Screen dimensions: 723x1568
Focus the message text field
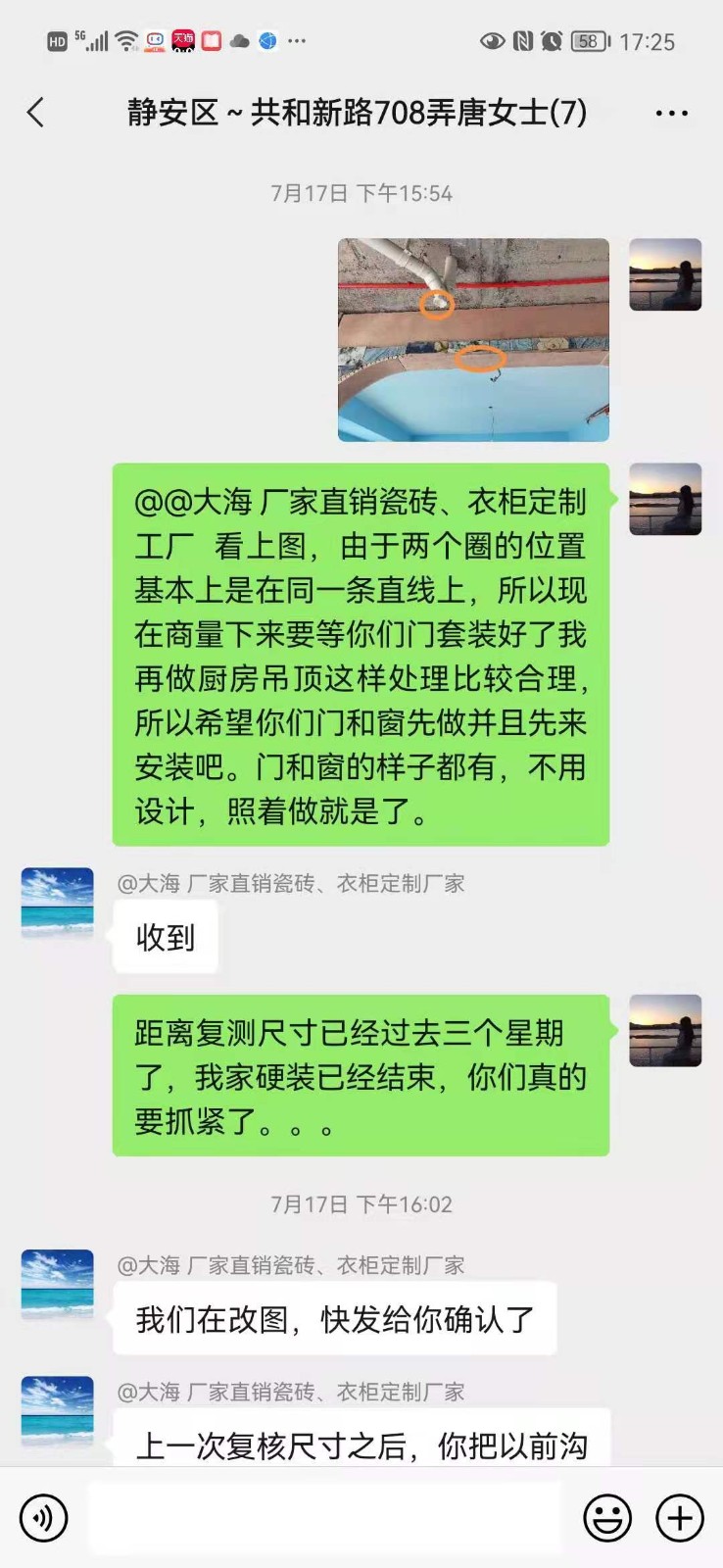click(323, 1518)
